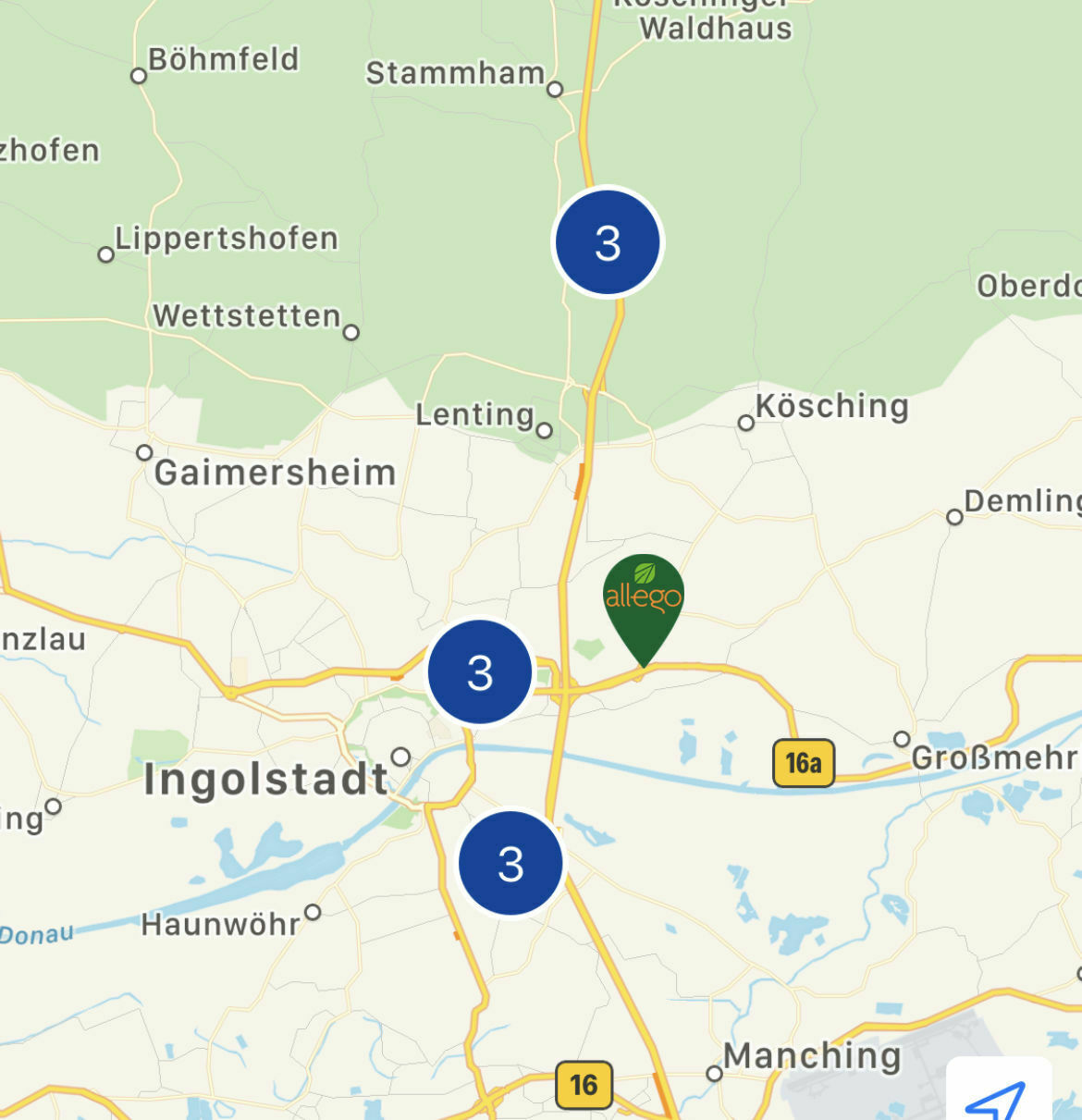Tap the green leaf logo on the Allego pin

646,574
